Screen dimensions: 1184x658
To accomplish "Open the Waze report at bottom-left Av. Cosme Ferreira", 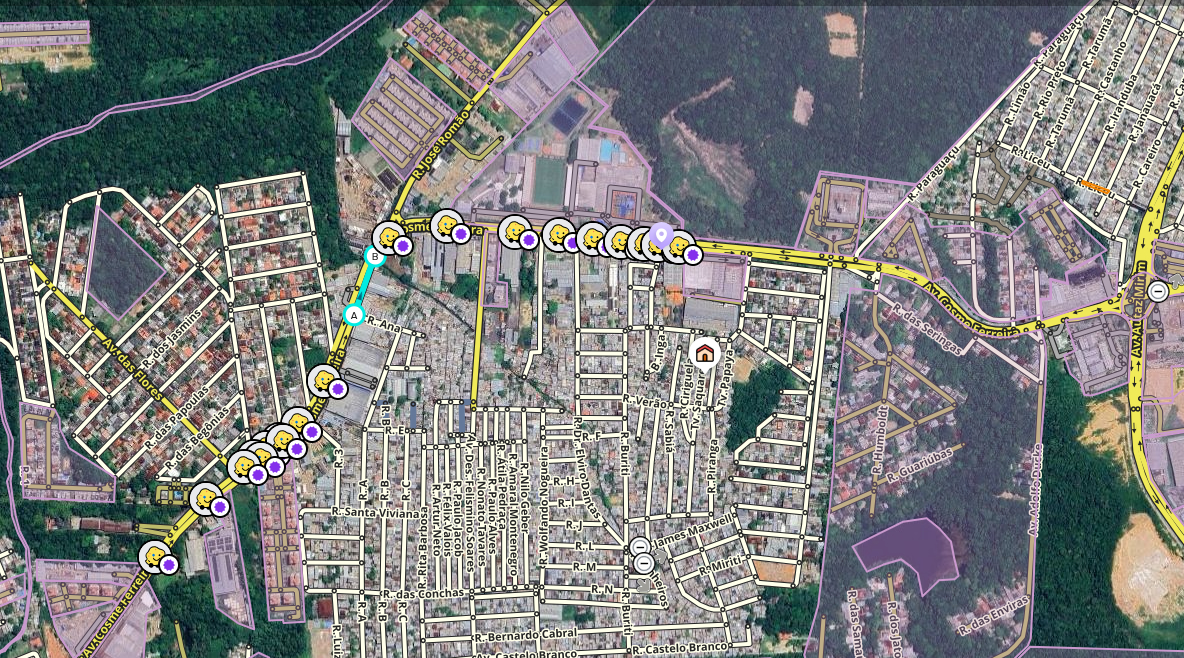I will (154, 555).
